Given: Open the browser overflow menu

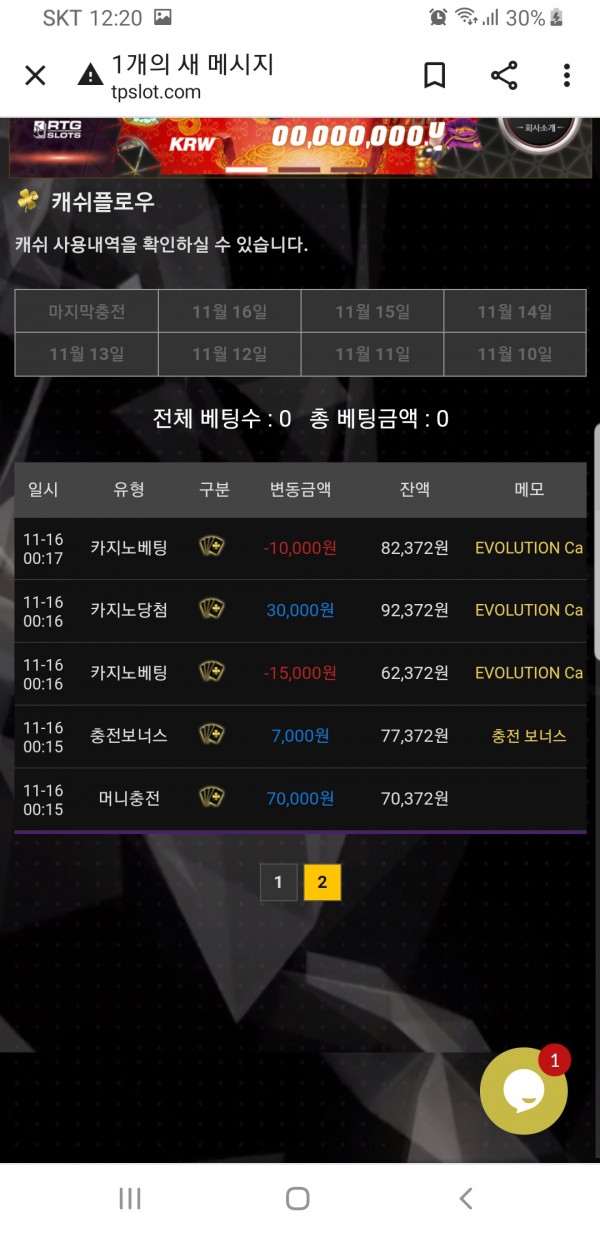Looking at the screenshot, I should [566, 75].
